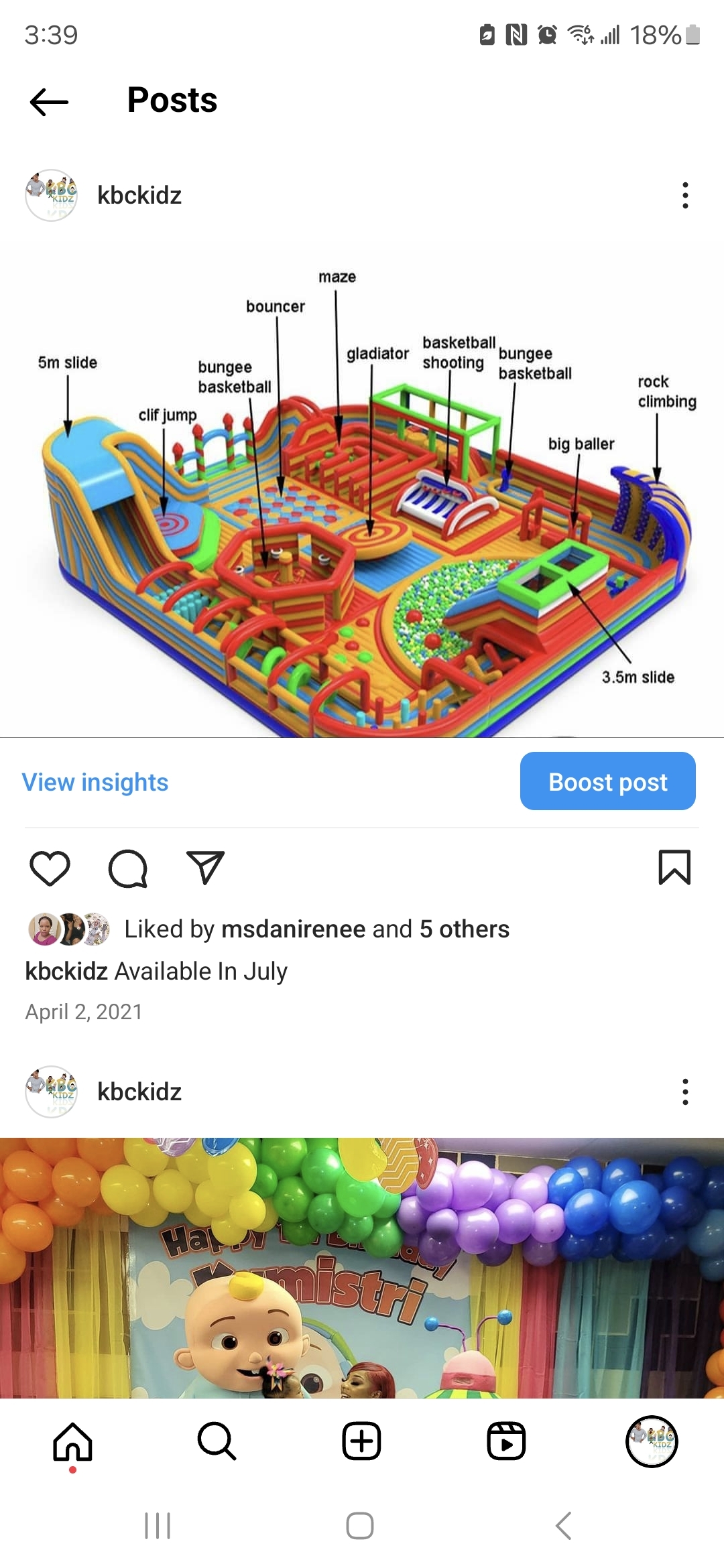Share the Available In July post
The image size is (724, 1568).
pyautogui.click(x=205, y=868)
